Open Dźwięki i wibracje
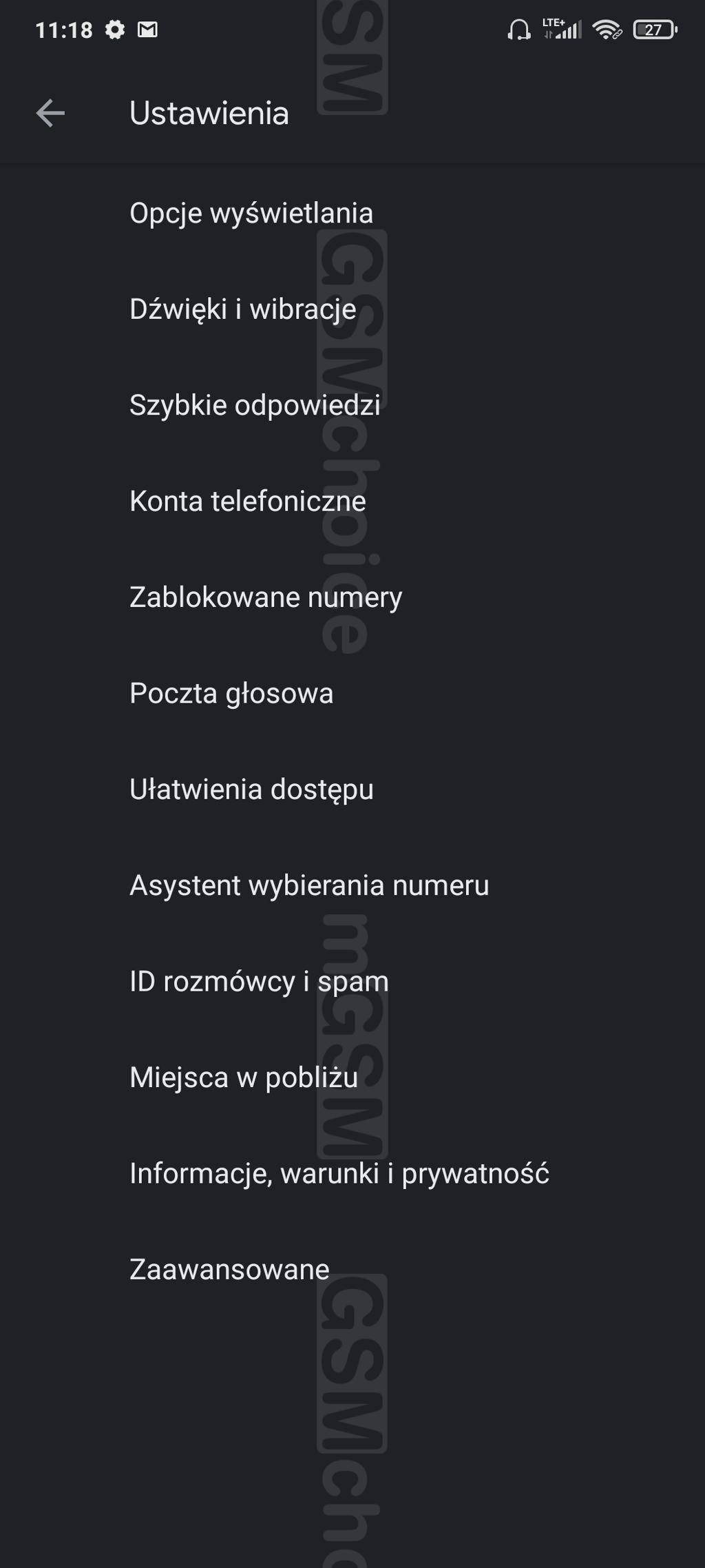705x1568 pixels. point(352,309)
